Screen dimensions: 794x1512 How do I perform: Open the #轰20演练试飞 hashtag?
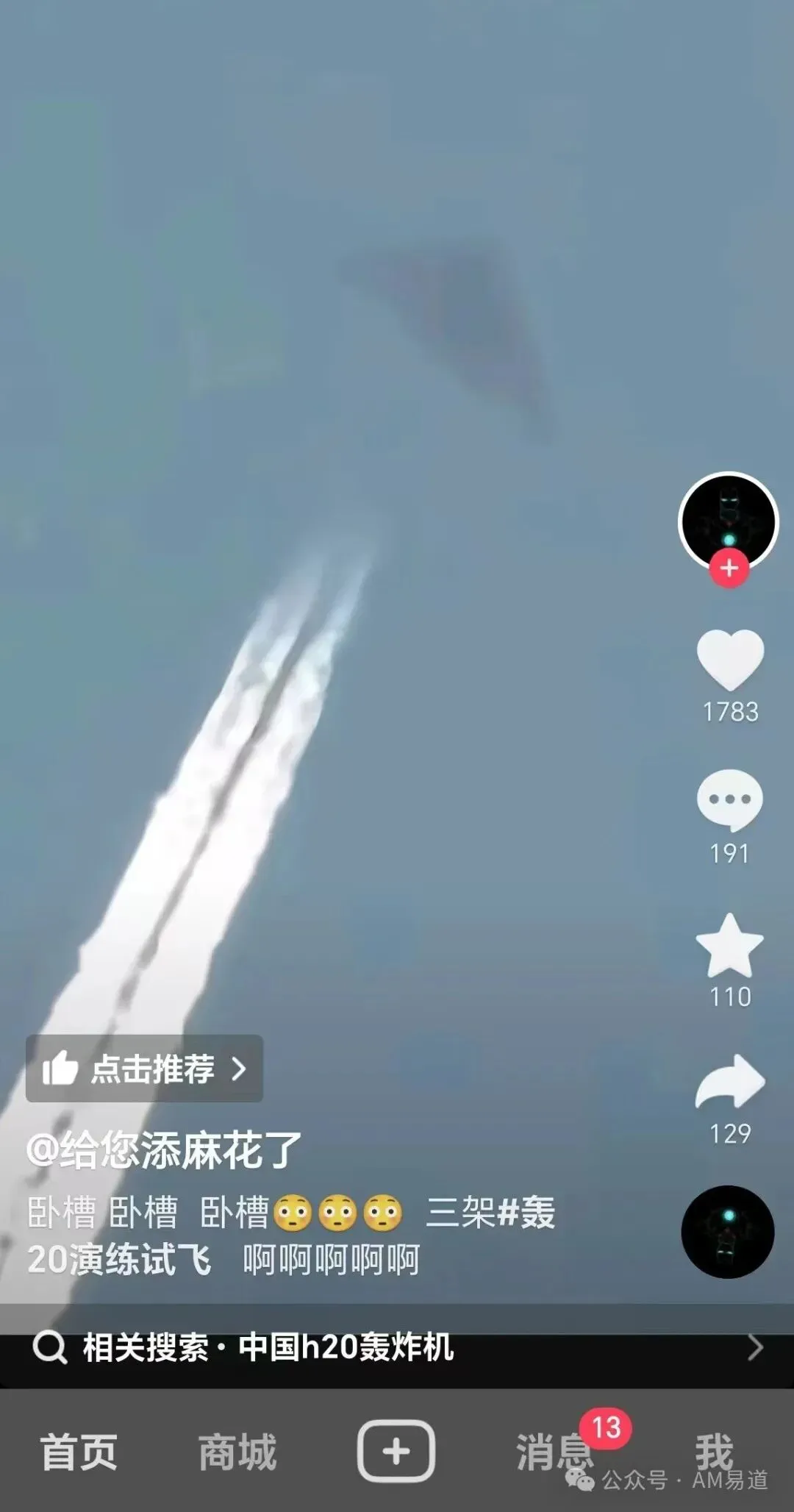[290, 1235]
